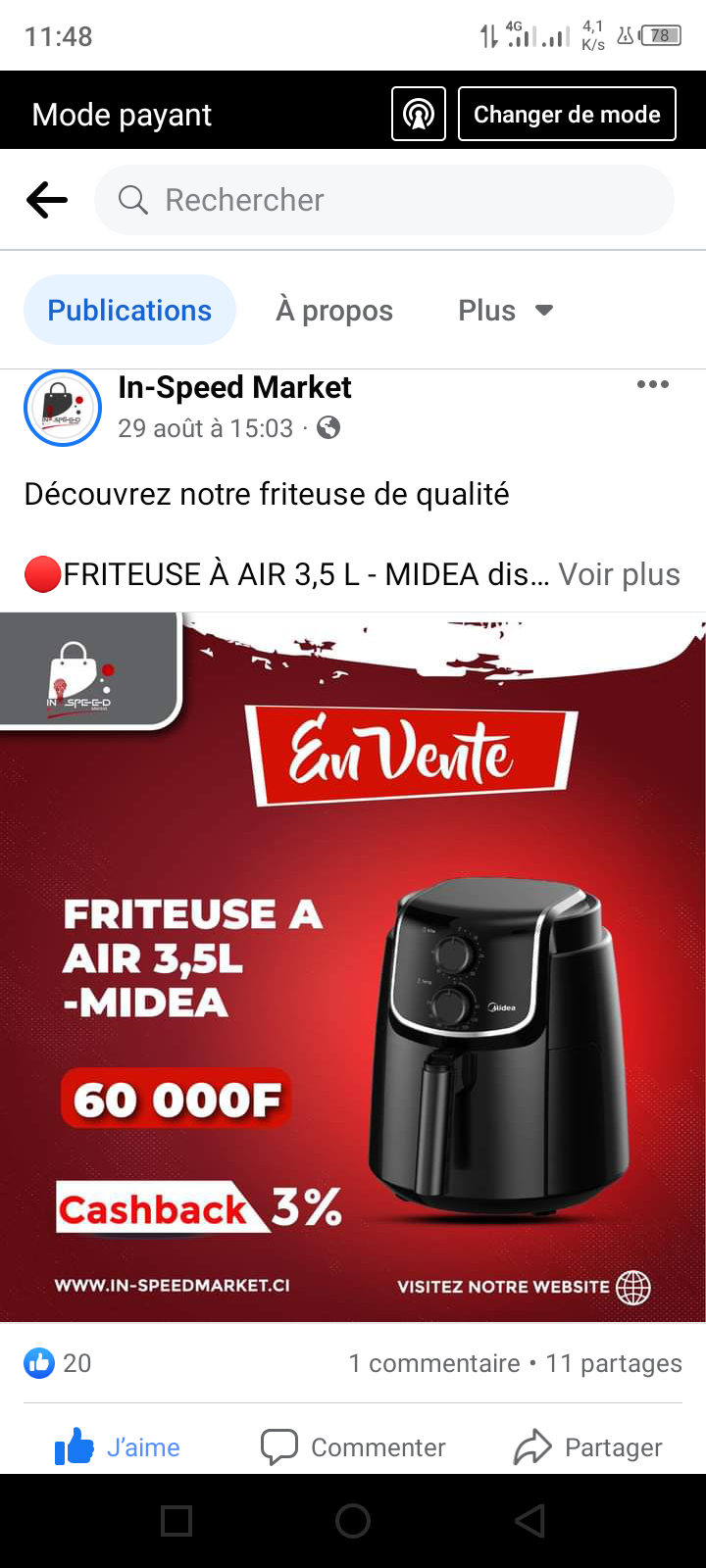Tap the Rechercher search field

[x=383, y=201]
